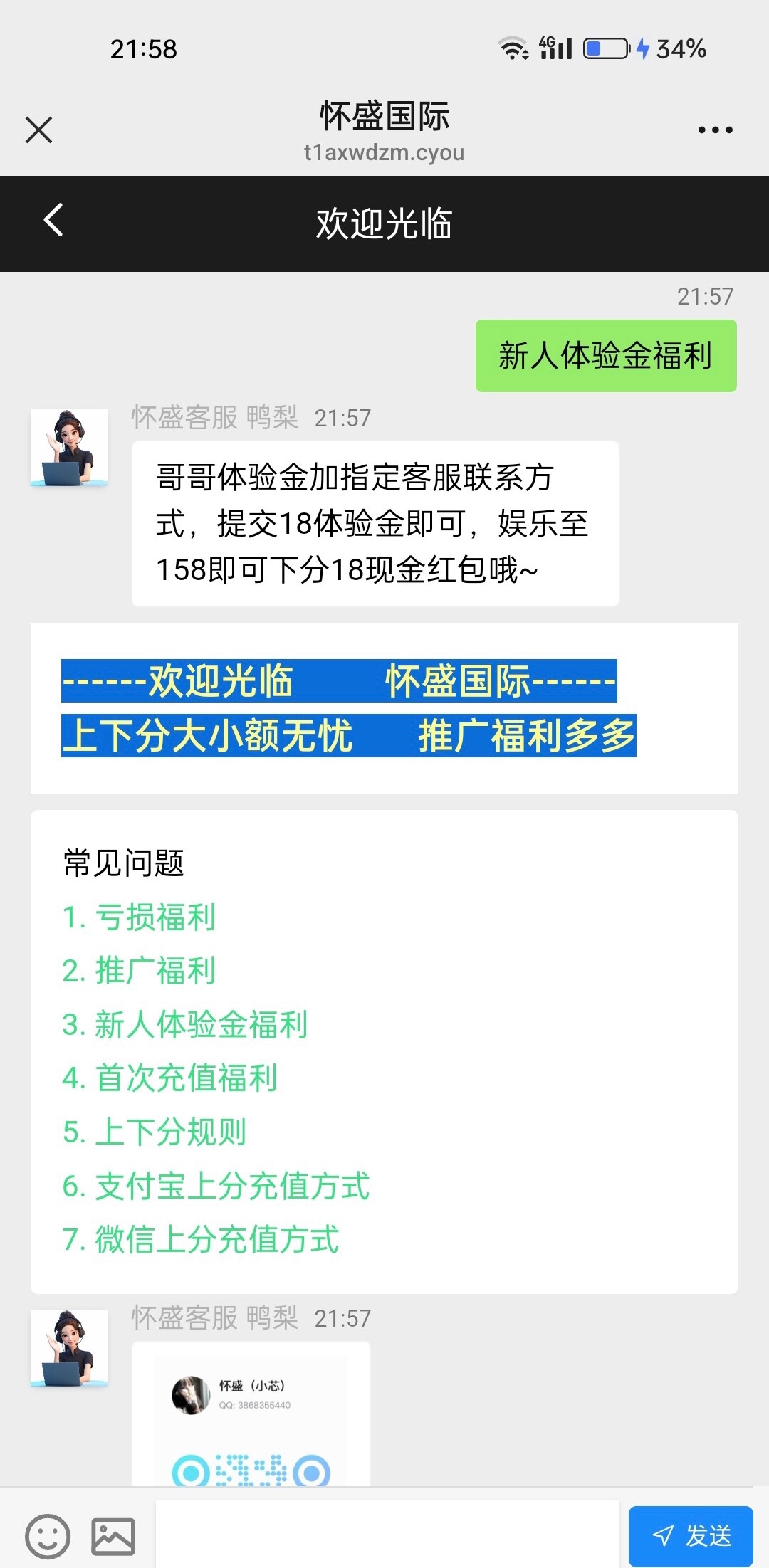This screenshot has width=769, height=1568.
Task: Select 新人体验金福利 in the FAQ list
Action: tap(185, 1025)
